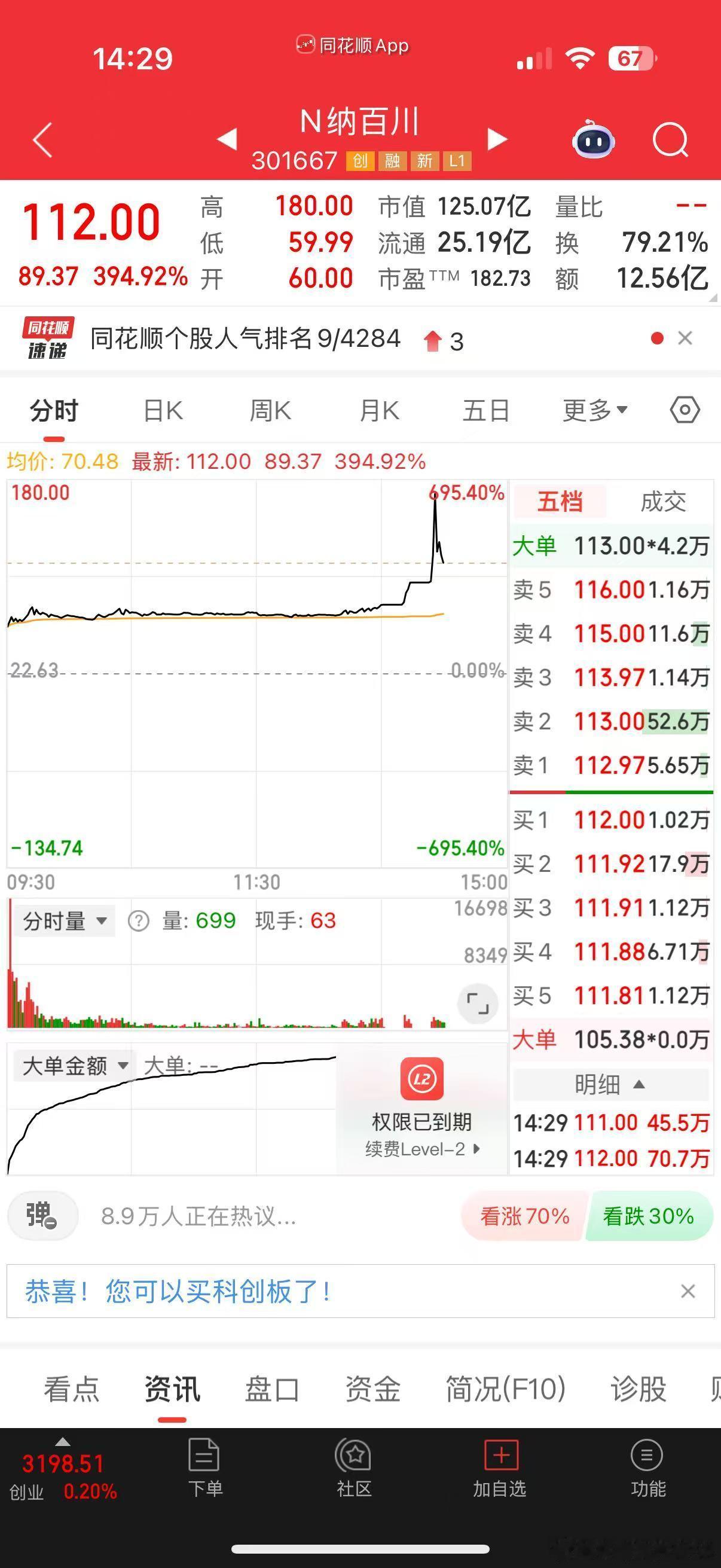This screenshot has width=721, height=1568.
Task: Open the search icon
Action: pyautogui.click(x=671, y=139)
